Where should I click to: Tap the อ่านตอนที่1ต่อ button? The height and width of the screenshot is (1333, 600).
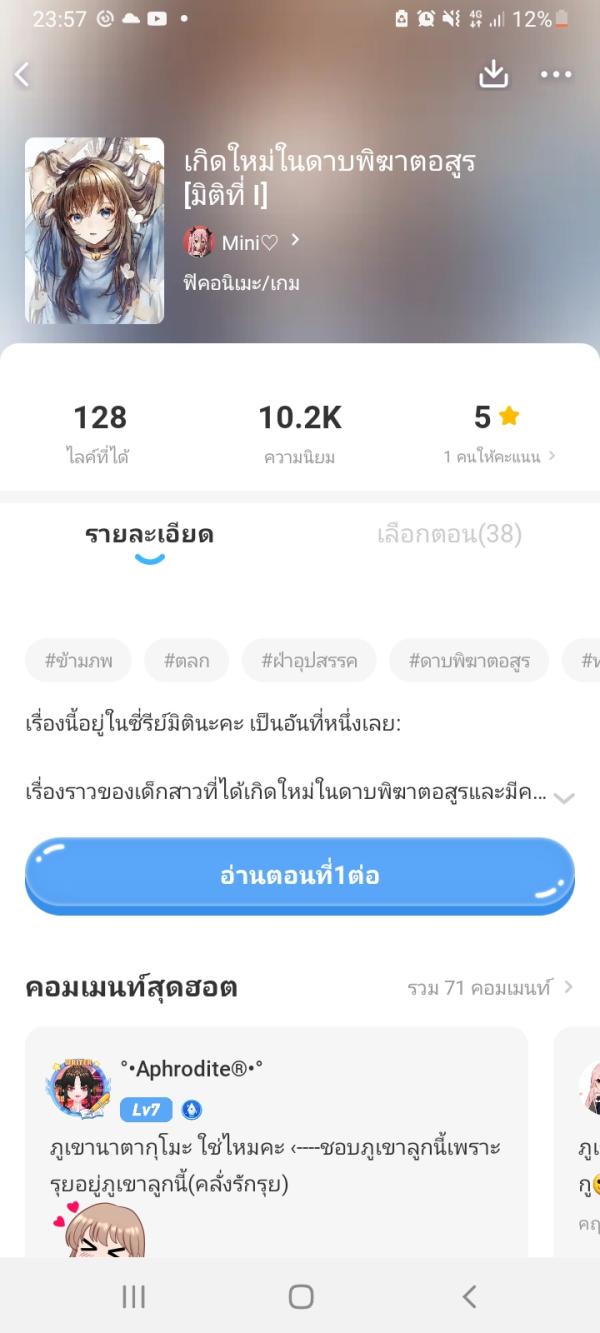300,876
